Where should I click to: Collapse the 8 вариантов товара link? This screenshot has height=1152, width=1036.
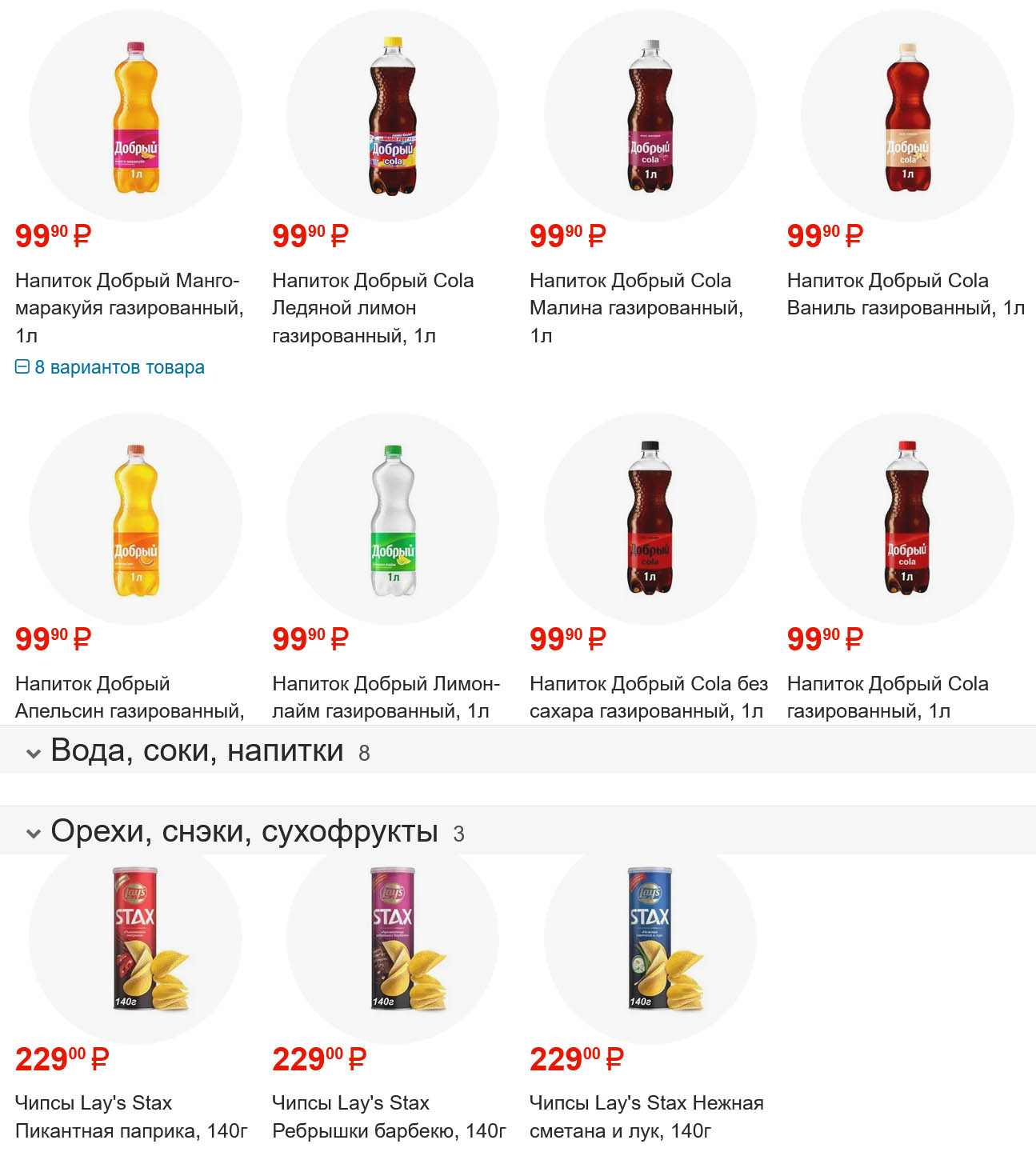click(110, 367)
